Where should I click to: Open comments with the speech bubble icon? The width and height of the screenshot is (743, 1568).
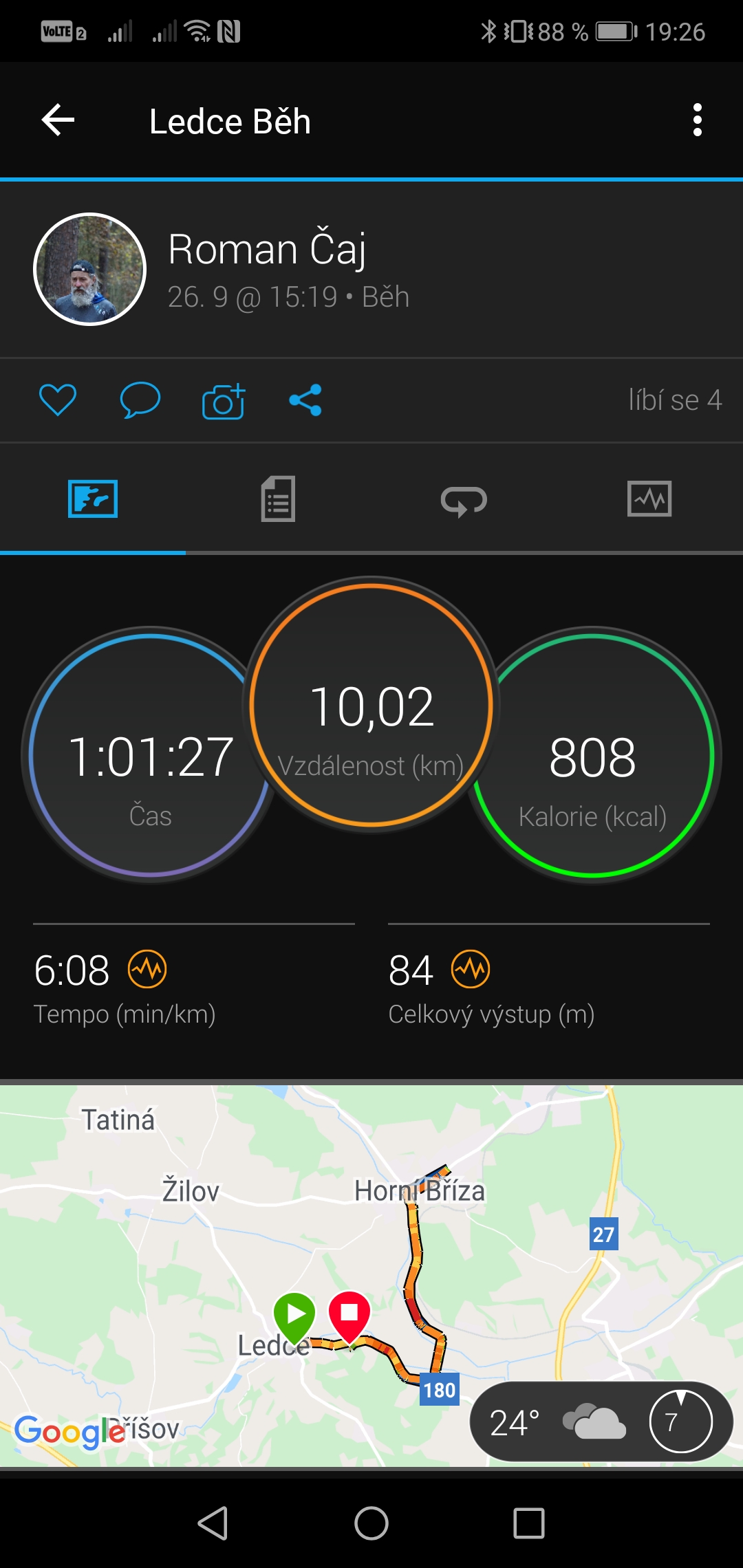click(140, 400)
